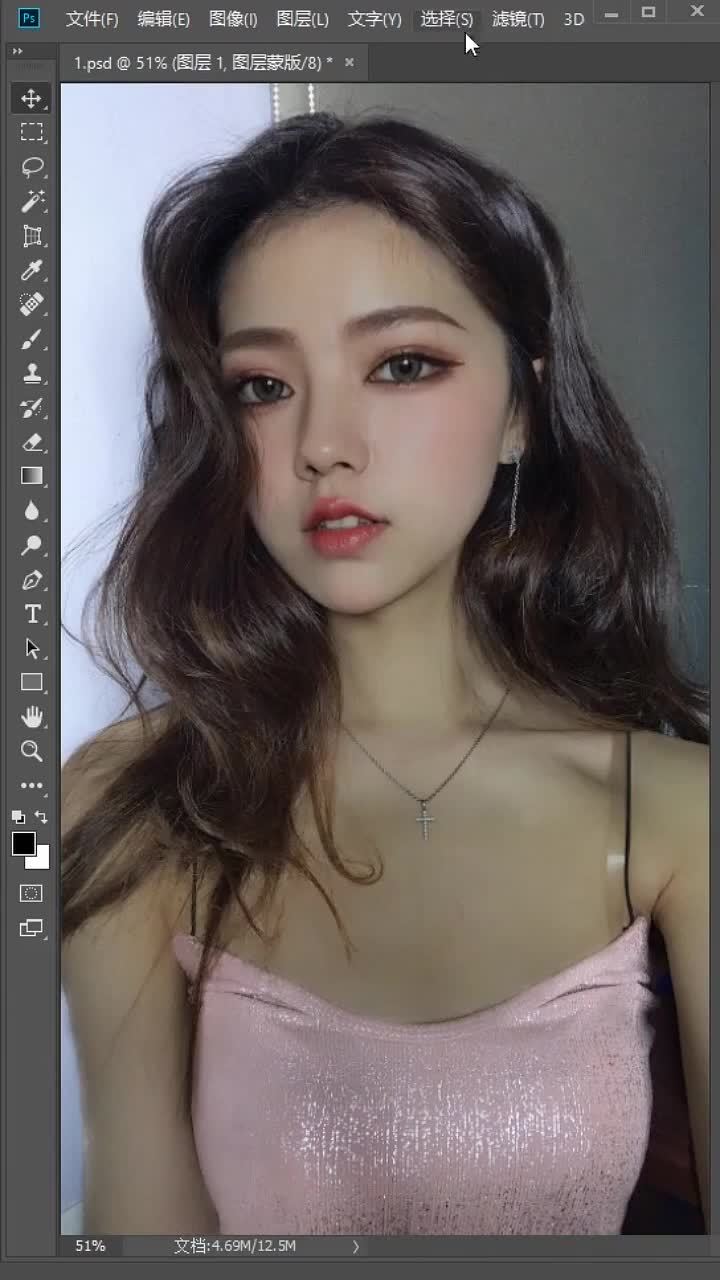The height and width of the screenshot is (1280, 720).
Task: Open the 图像(I) menu
Action: (x=233, y=19)
